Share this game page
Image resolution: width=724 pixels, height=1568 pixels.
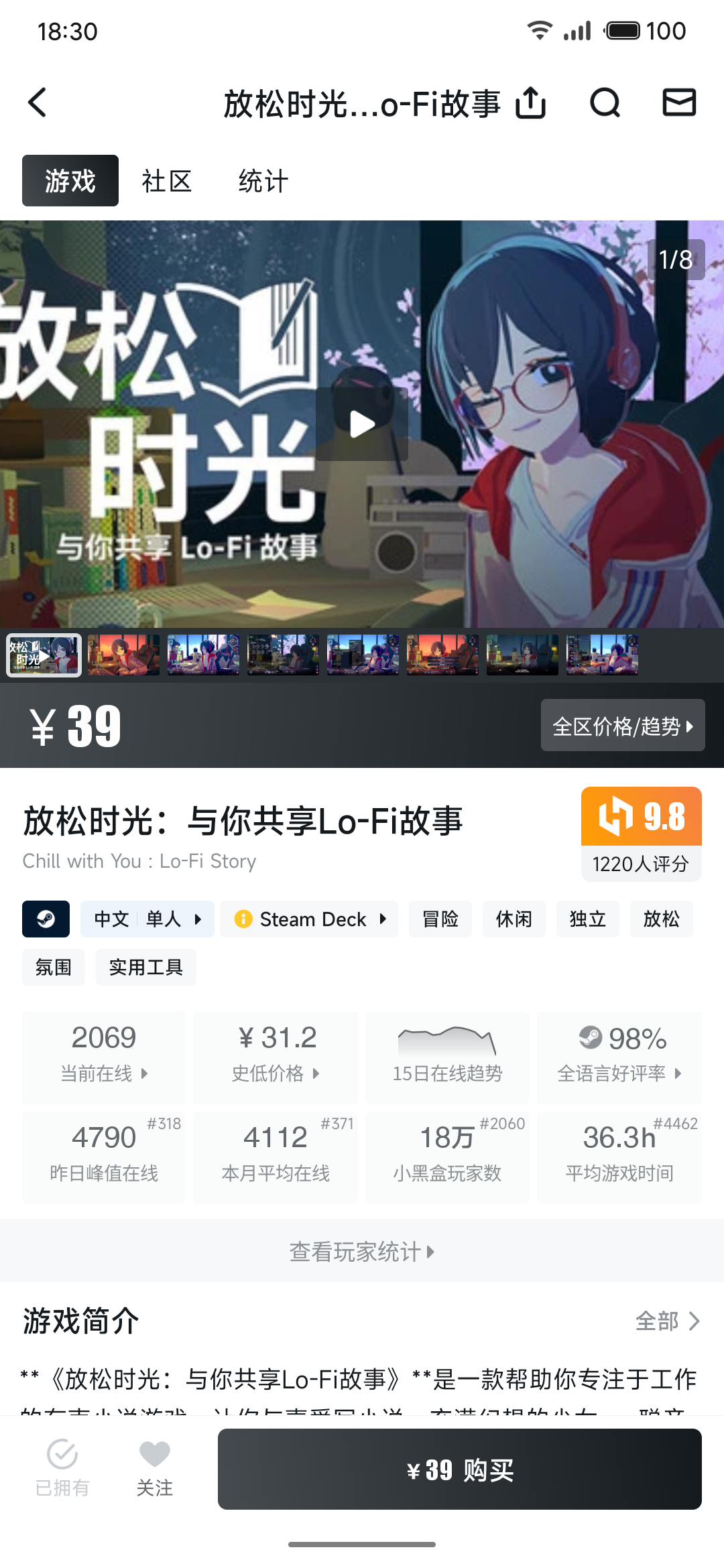pyautogui.click(x=530, y=103)
